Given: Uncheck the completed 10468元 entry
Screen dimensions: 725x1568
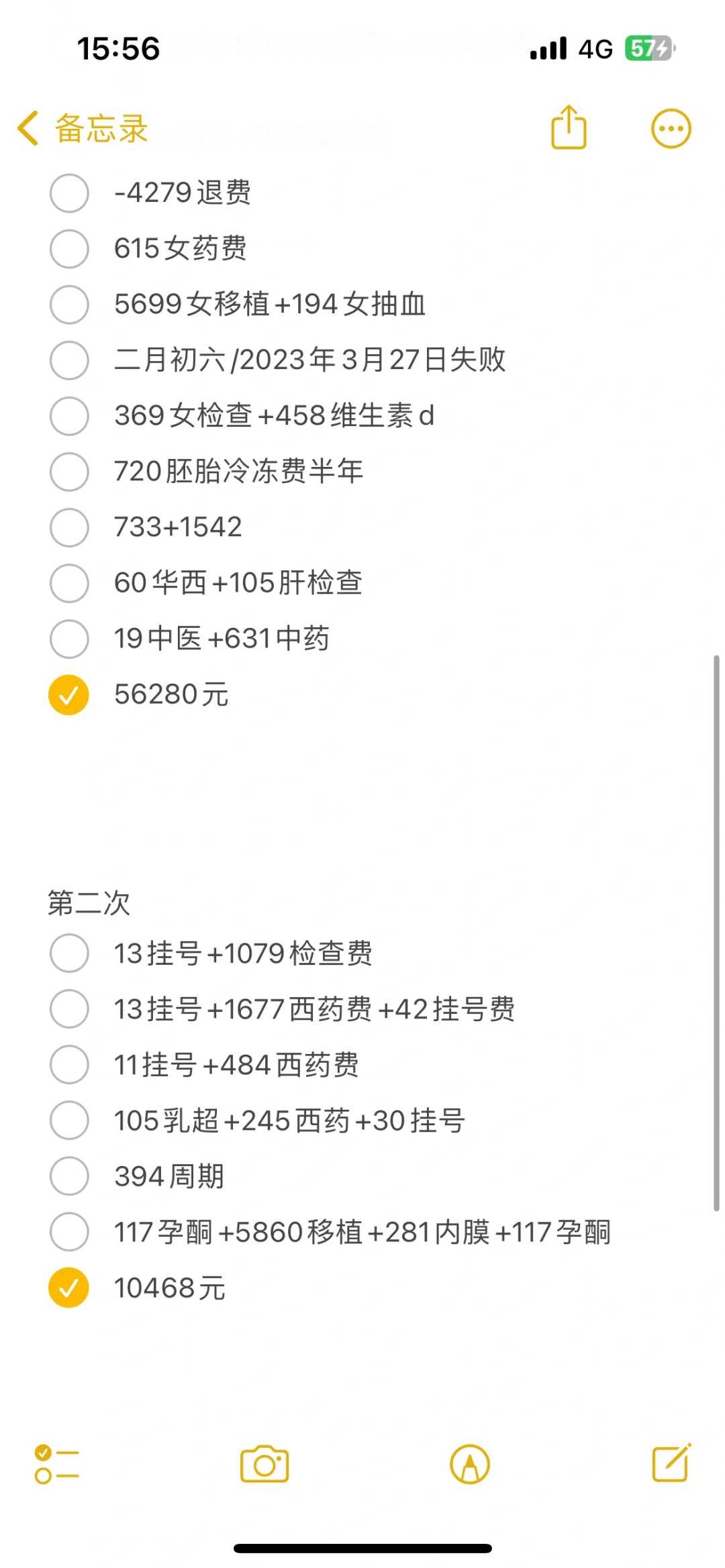Looking at the screenshot, I should [67, 1286].
